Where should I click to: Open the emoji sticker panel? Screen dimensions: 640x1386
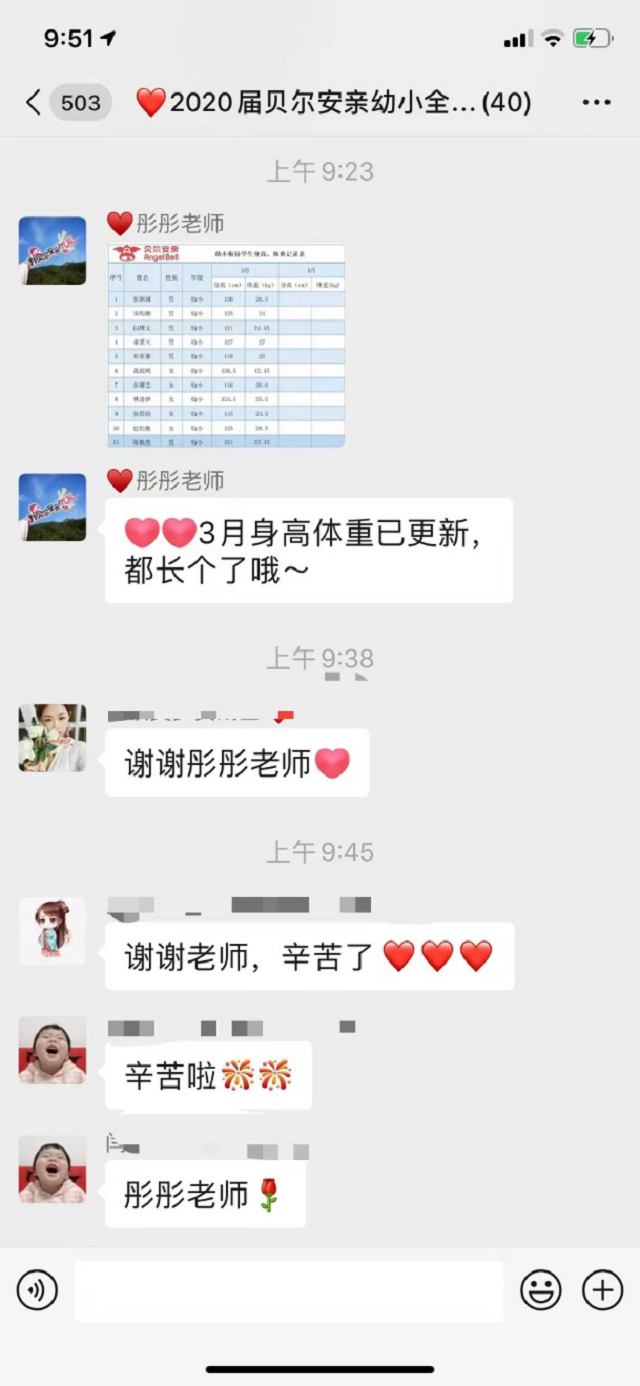(x=541, y=1291)
